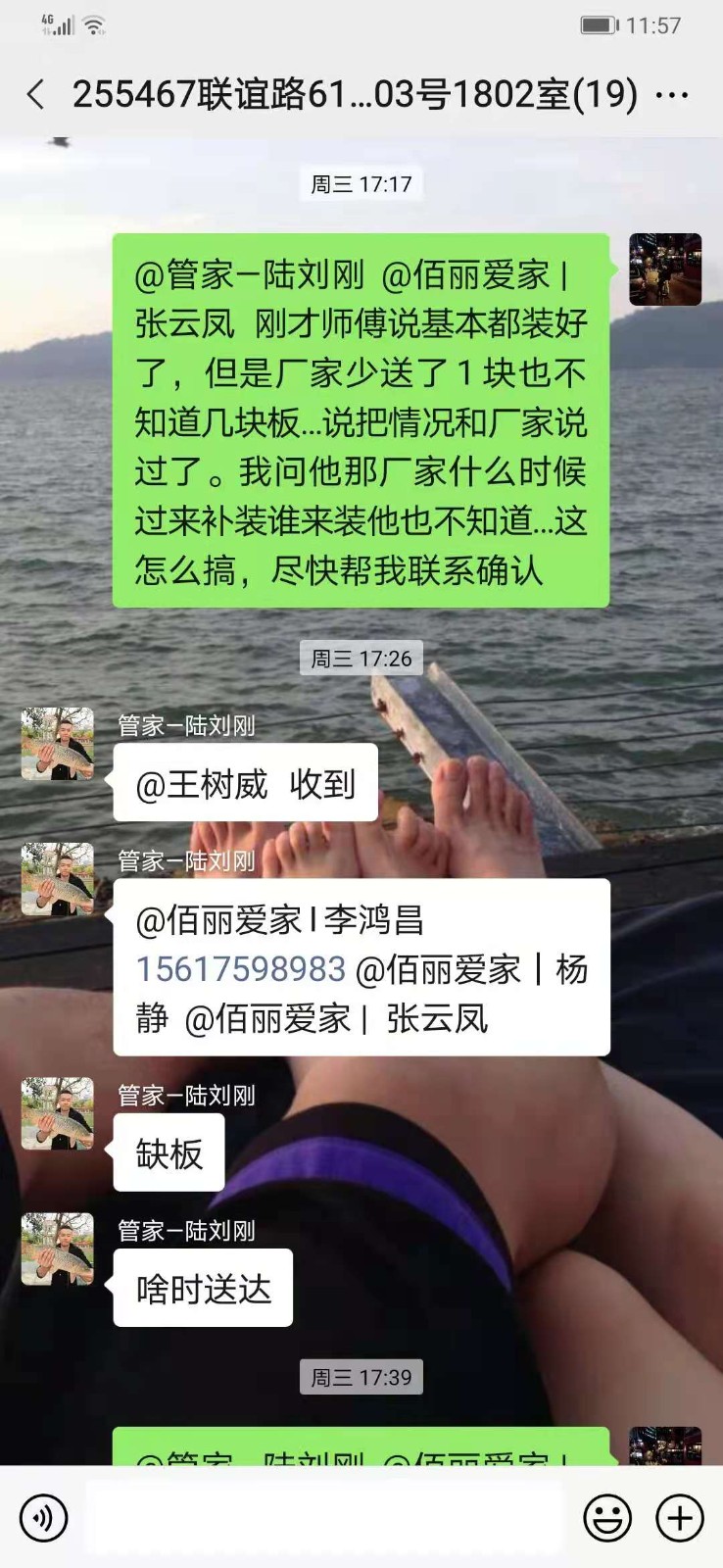
Task: Open my own avatar beside the green message
Action: (x=664, y=269)
